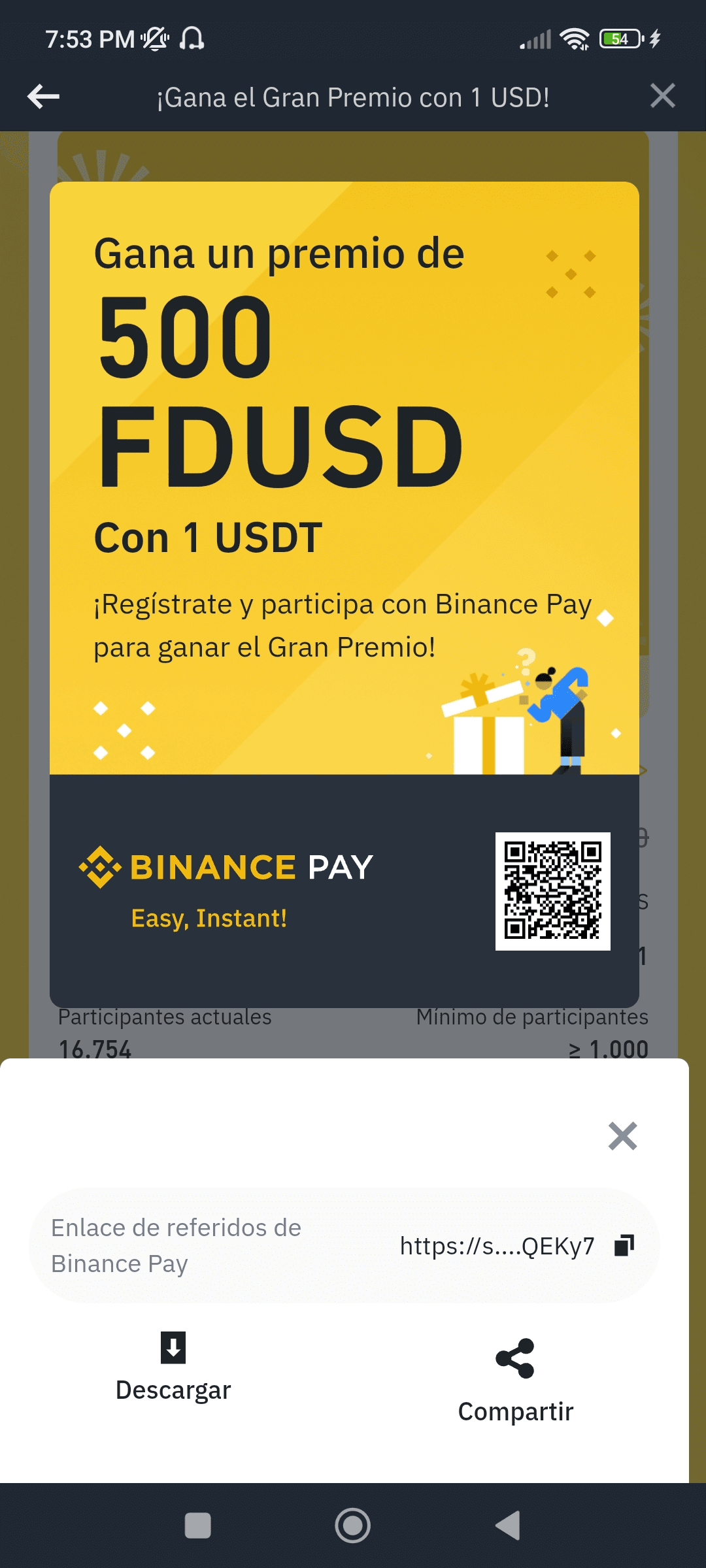Tap Descargar to save the poster
The width and height of the screenshot is (706, 1568).
(173, 1365)
